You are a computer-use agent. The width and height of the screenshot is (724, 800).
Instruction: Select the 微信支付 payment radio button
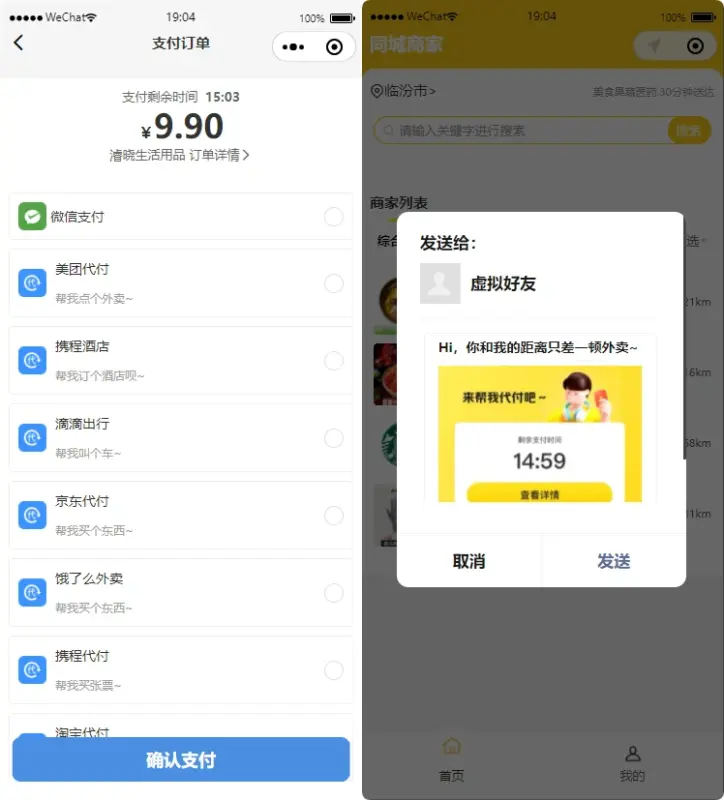334,216
